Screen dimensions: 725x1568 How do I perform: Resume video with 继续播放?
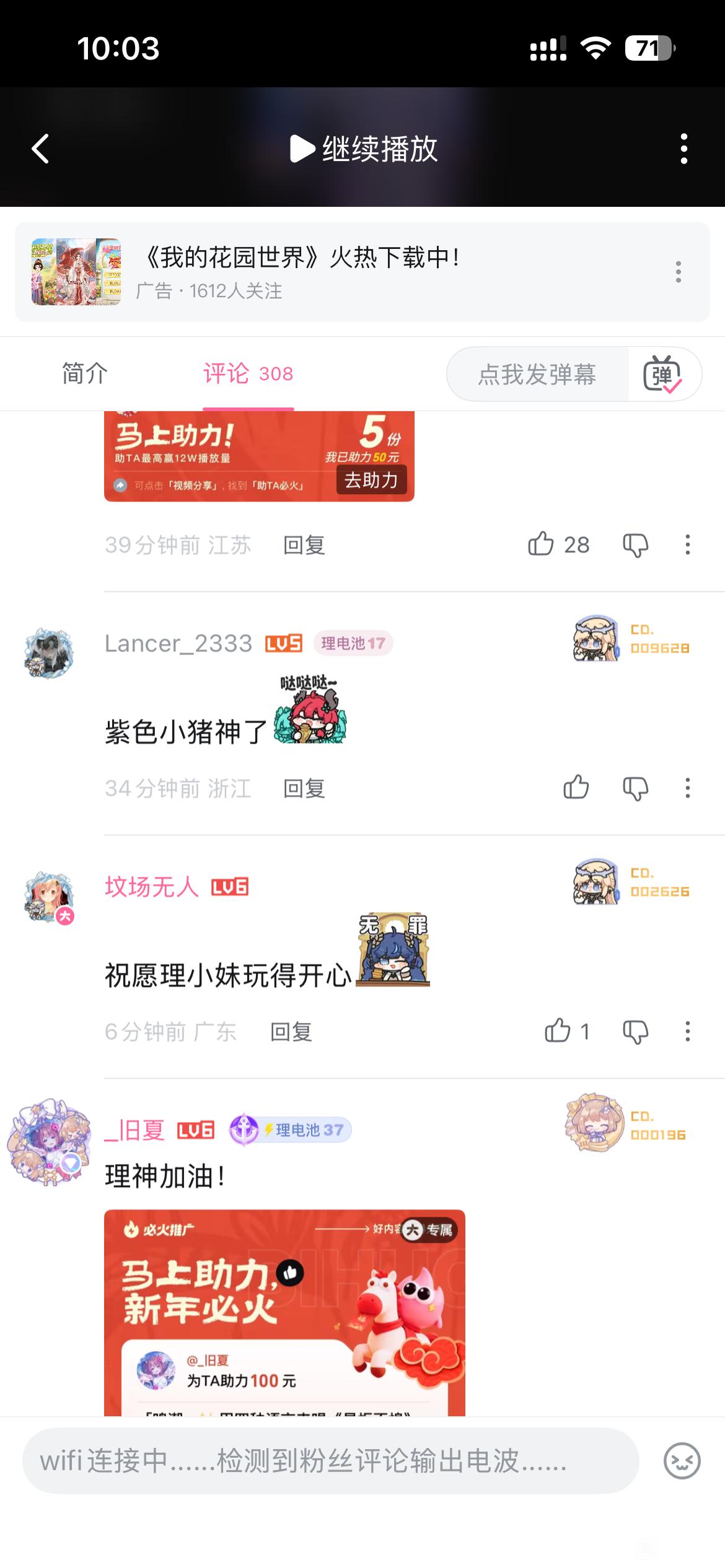(364, 149)
